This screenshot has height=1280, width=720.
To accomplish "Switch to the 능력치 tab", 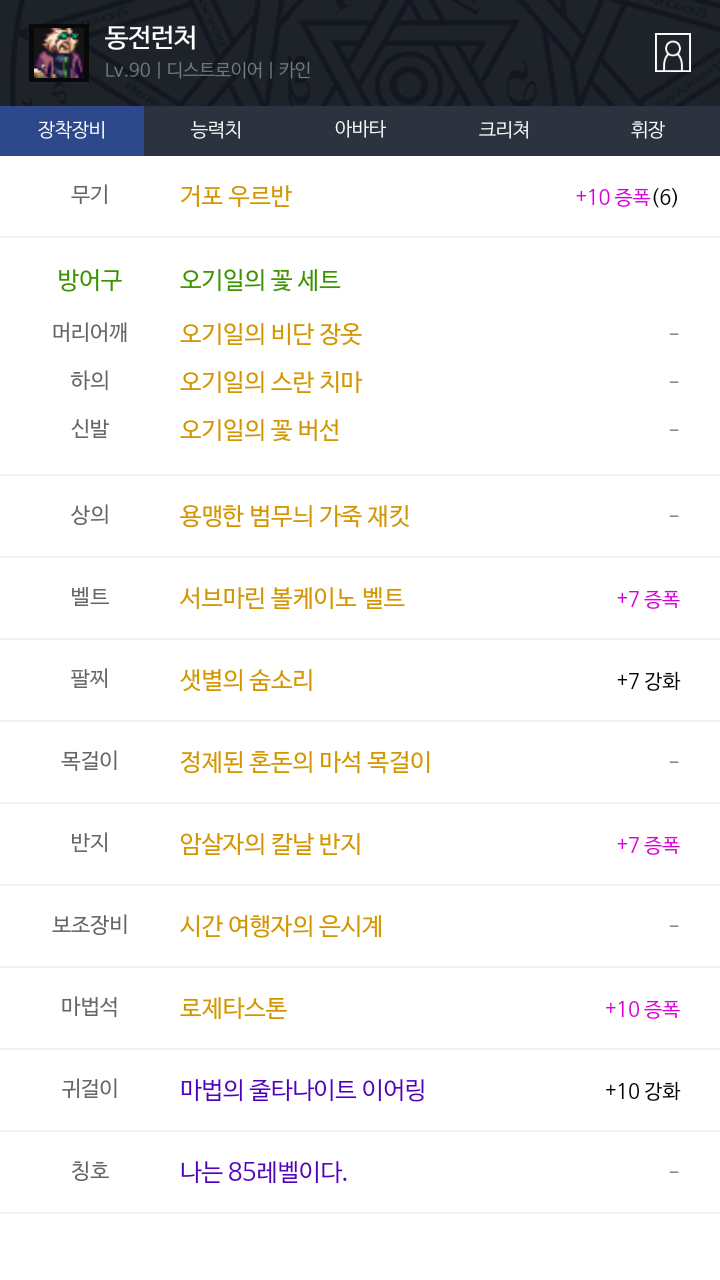I will [216, 130].
